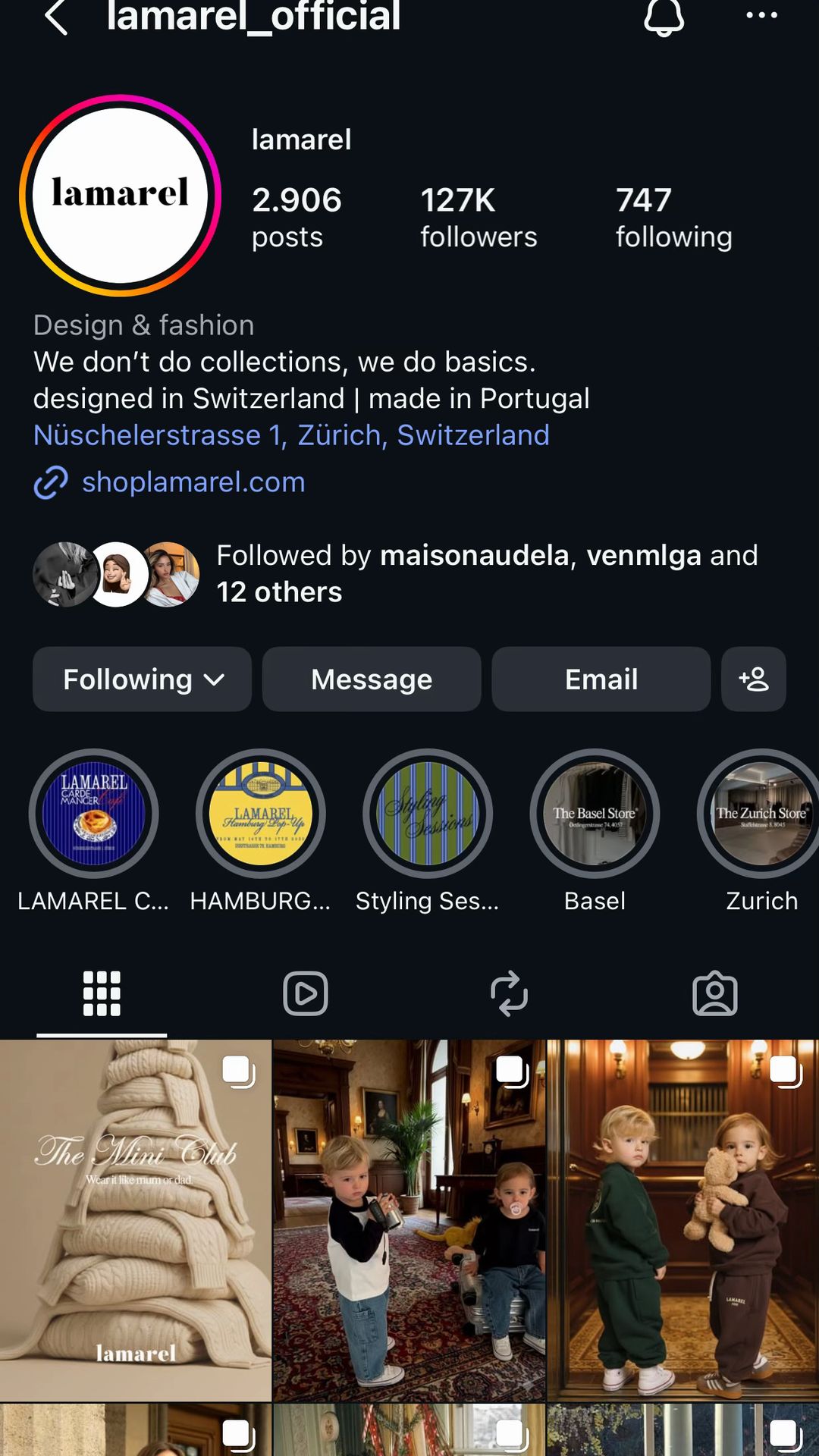Switch to the tagged photos tab
This screenshot has height=1456, width=819.
click(x=715, y=993)
